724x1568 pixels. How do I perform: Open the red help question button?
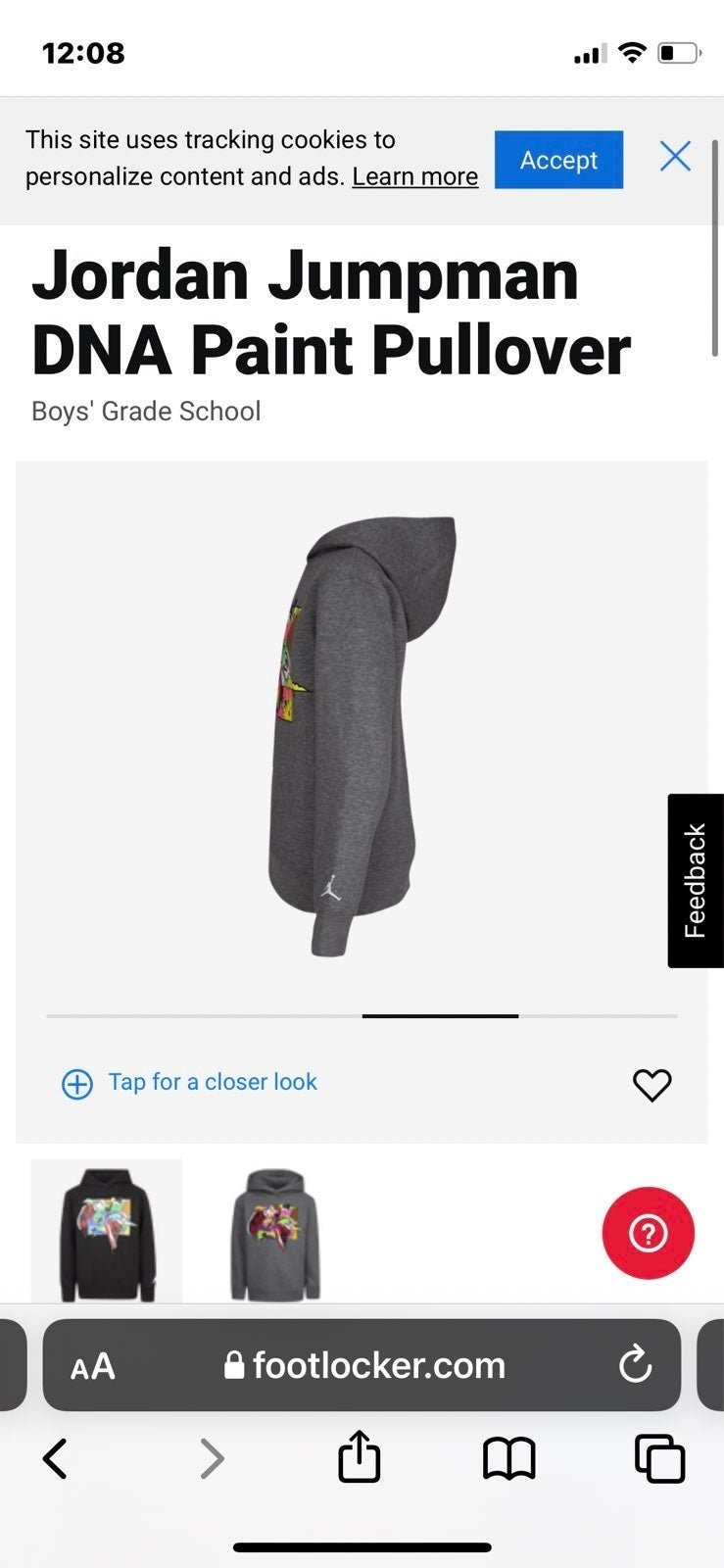[648, 1233]
